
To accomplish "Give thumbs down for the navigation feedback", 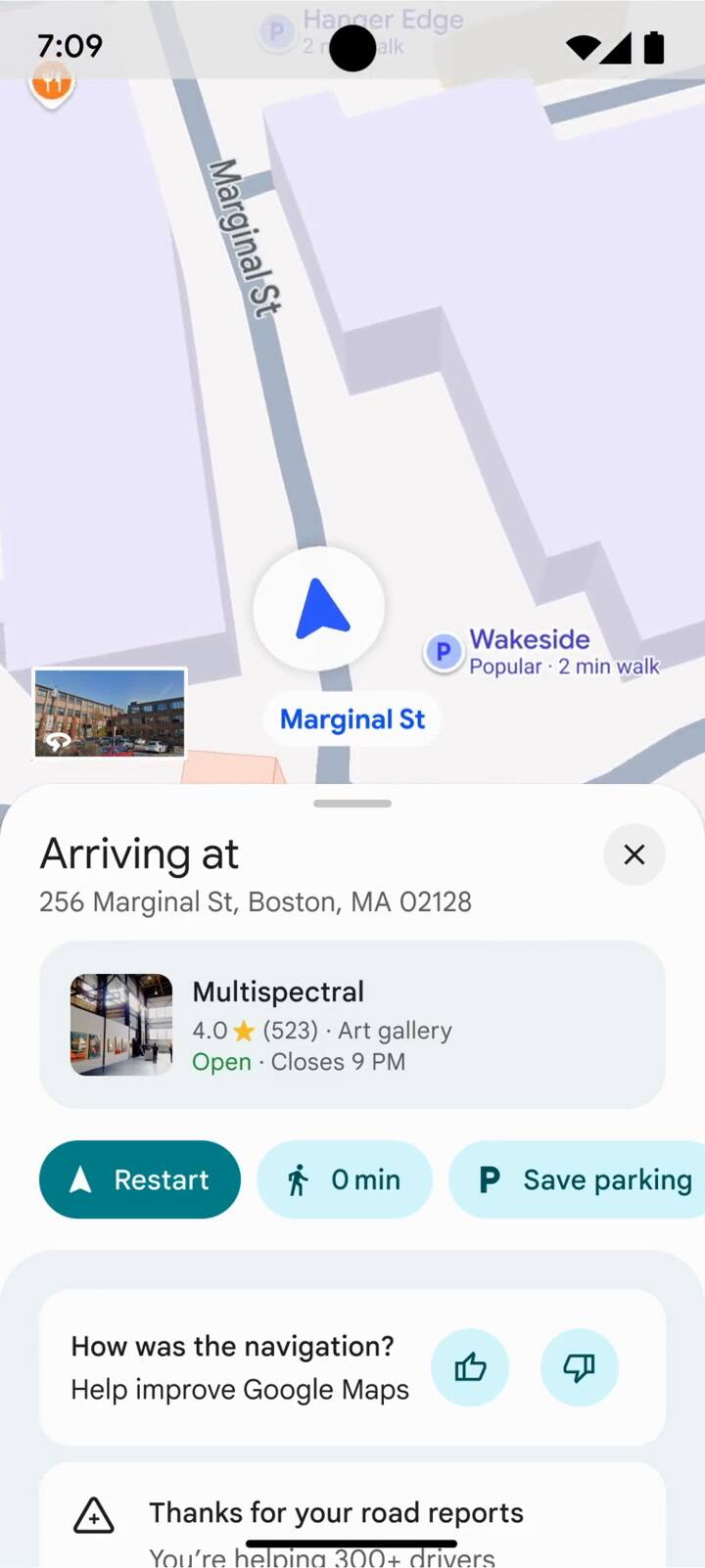I will coord(579,1368).
